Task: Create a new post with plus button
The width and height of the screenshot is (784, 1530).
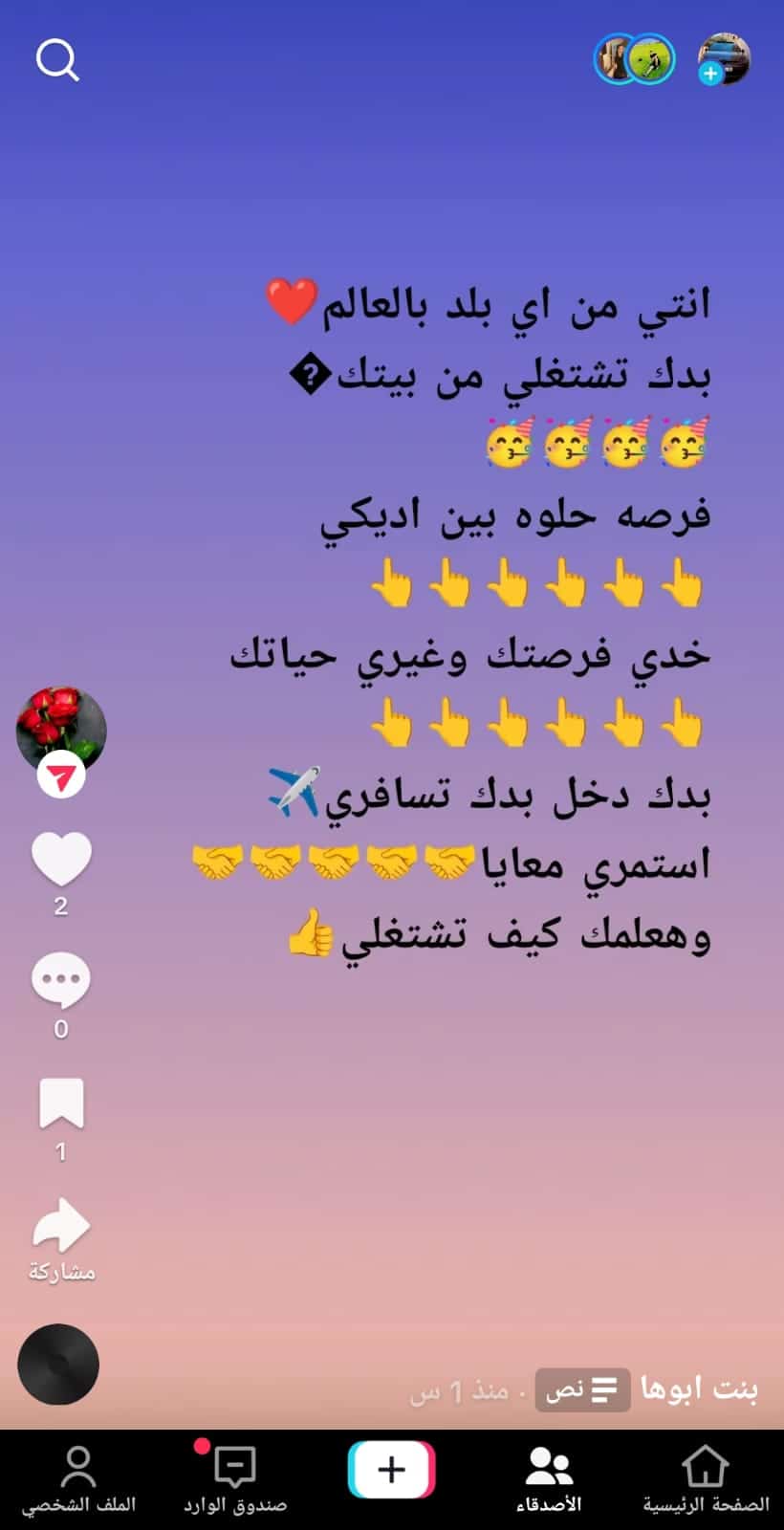Action: (x=392, y=1470)
